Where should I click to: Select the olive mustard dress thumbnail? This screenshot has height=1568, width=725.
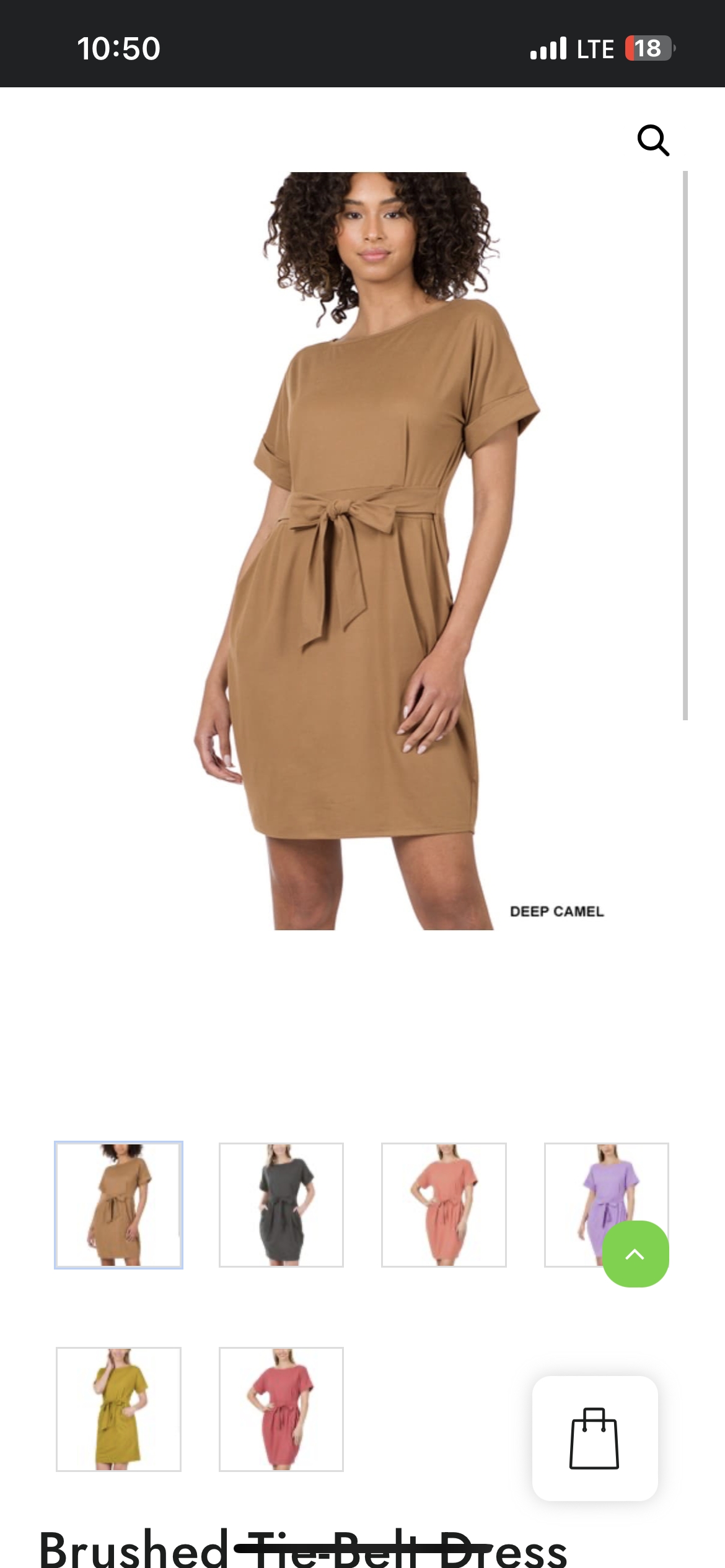click(118, 1409)
